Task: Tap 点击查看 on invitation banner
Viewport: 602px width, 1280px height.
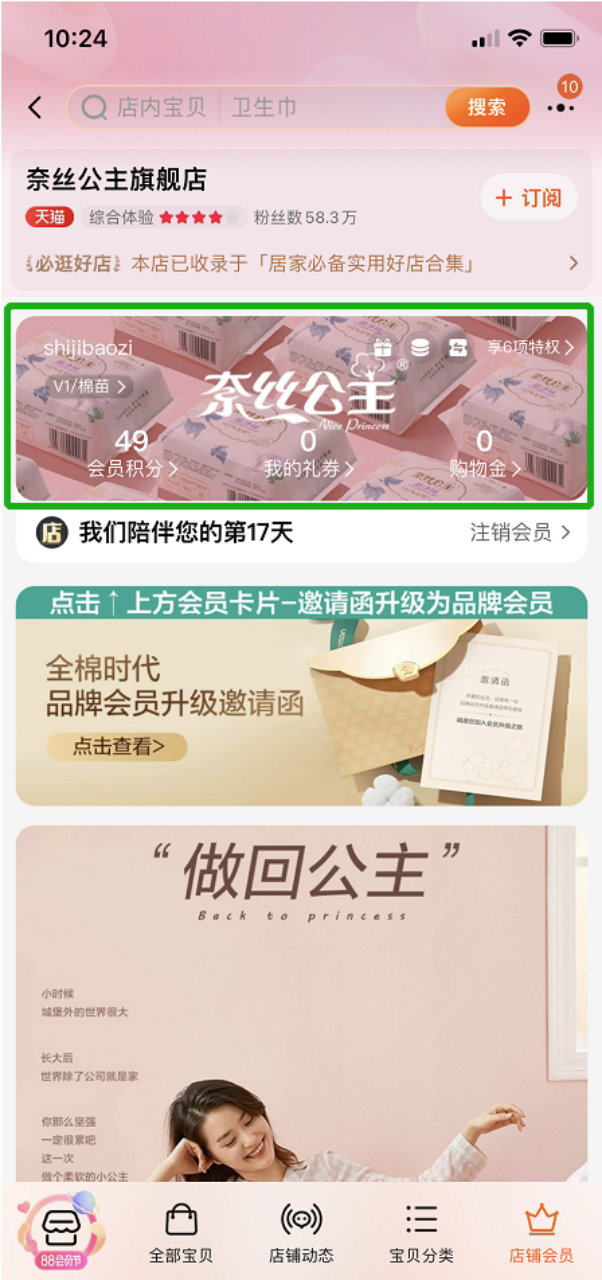Action: (x=116, y=746)
